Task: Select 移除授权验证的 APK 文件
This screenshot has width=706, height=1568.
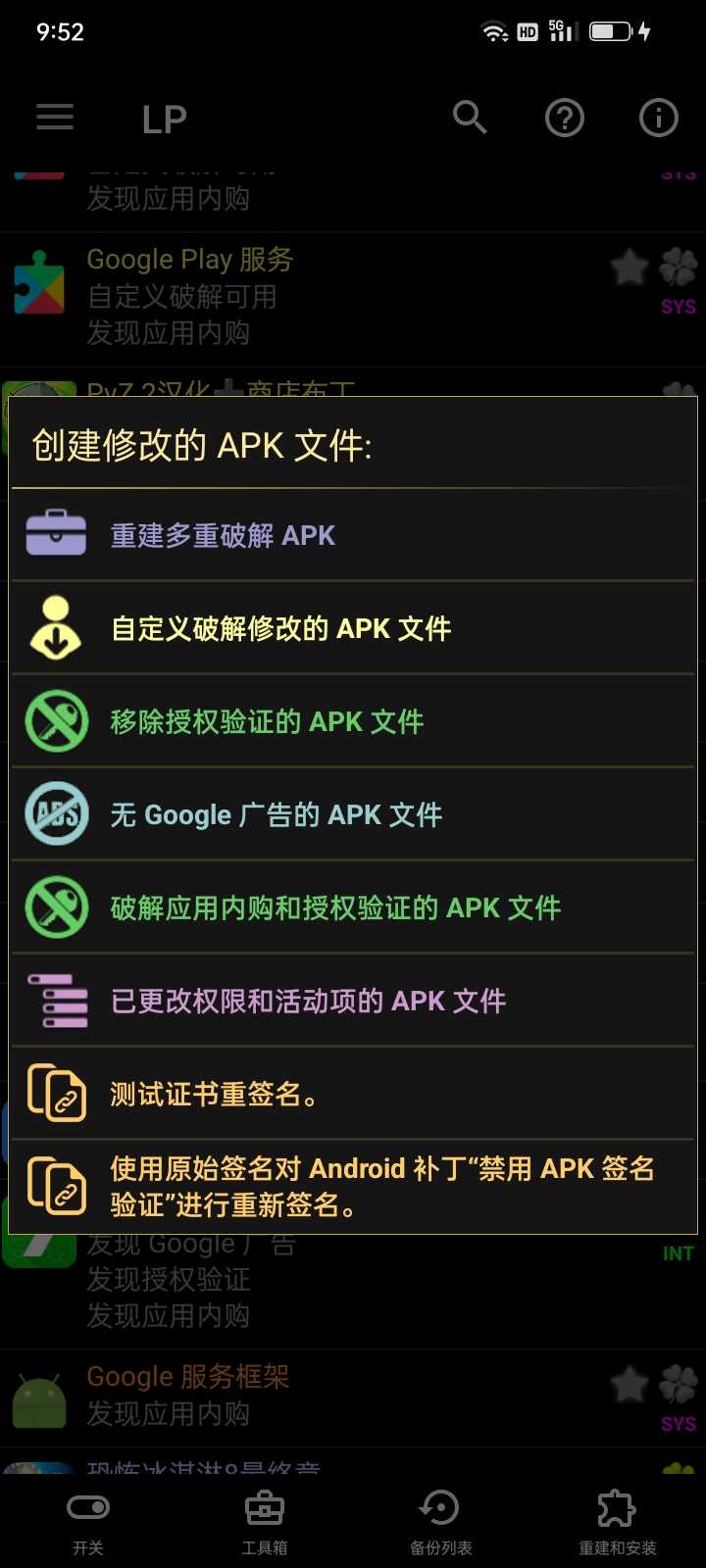Action: [353, 721]
